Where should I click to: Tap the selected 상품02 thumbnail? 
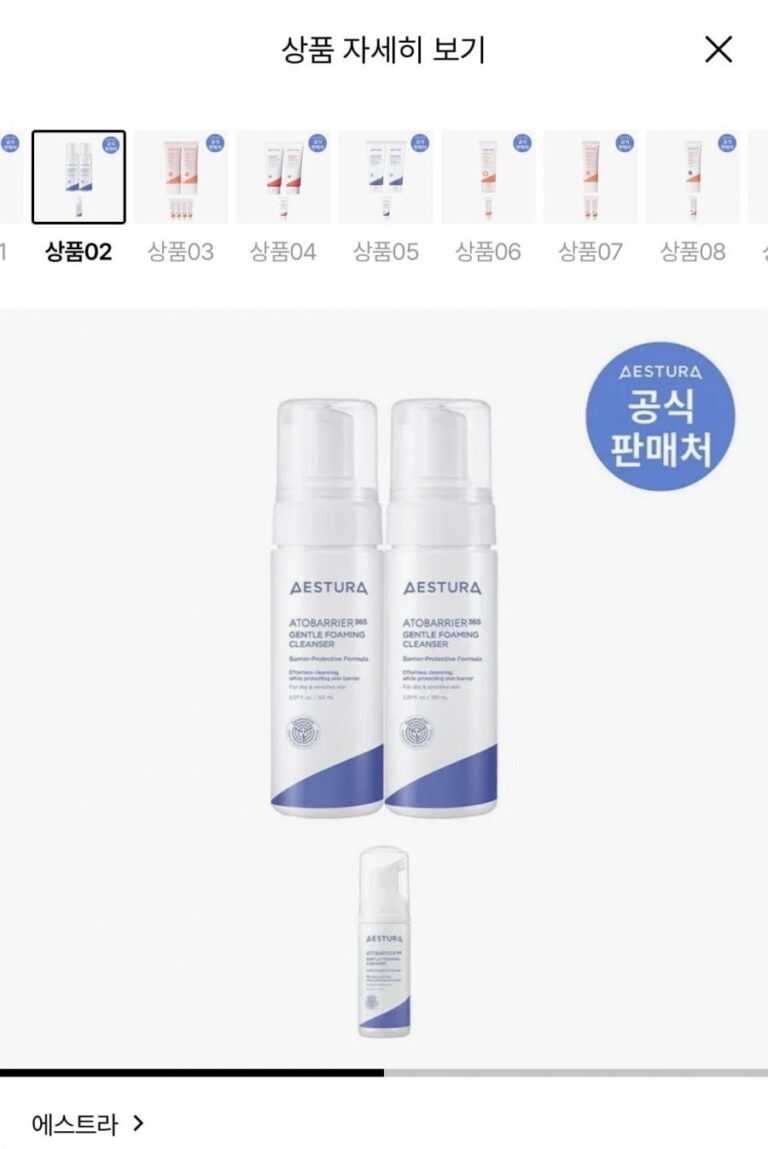point(79,177)
